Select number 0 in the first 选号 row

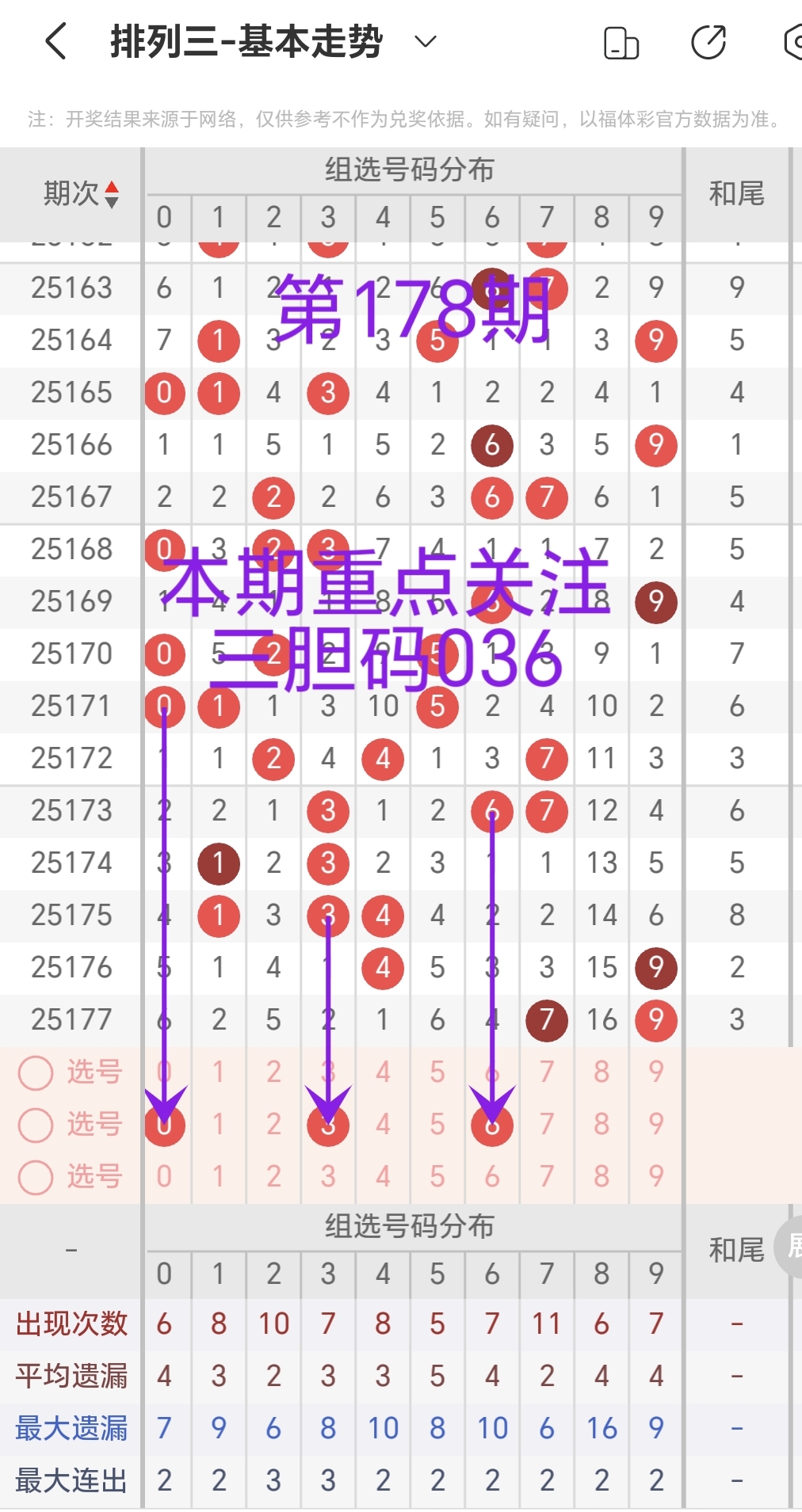click(x=164, y=1072)
